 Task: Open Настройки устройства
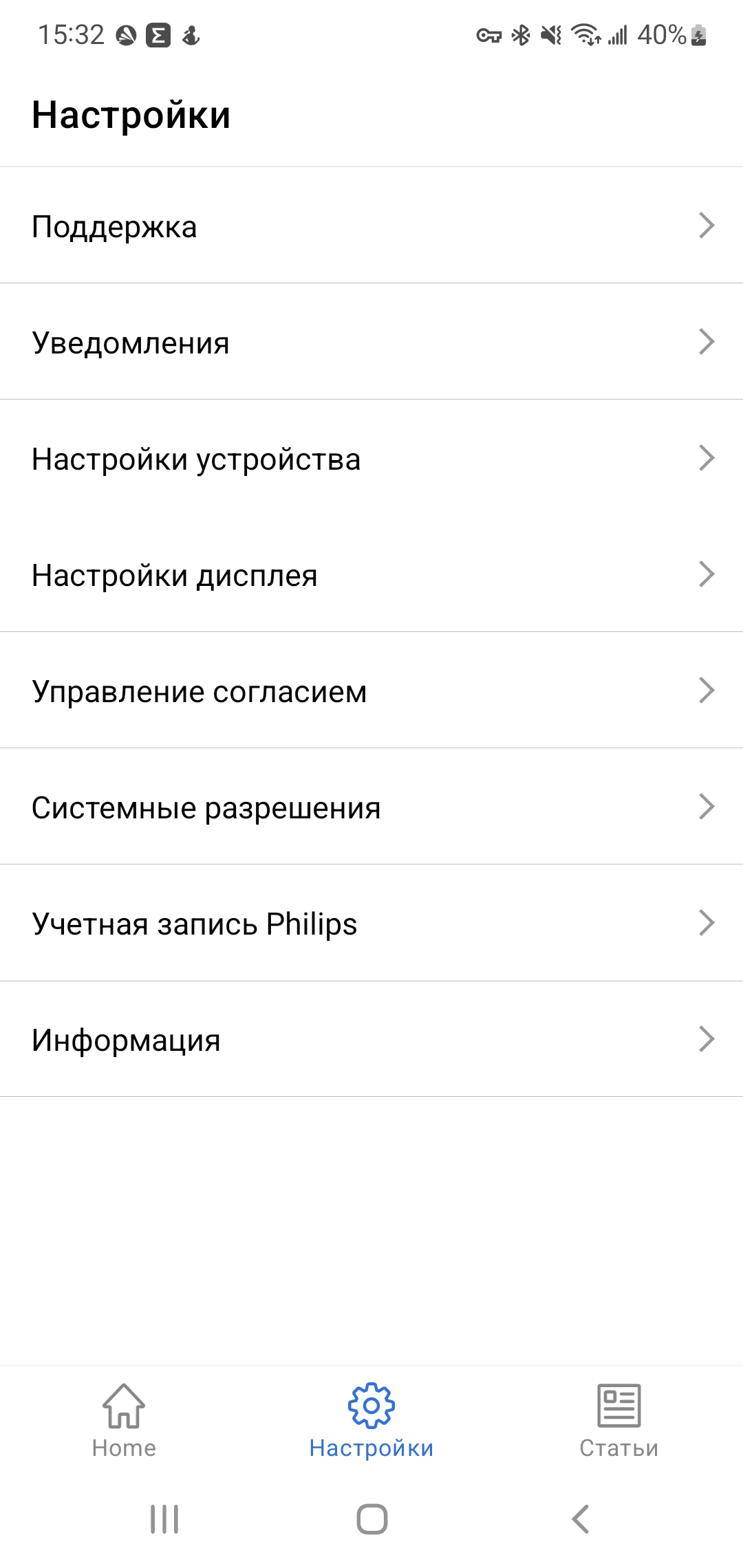[371, 458]
